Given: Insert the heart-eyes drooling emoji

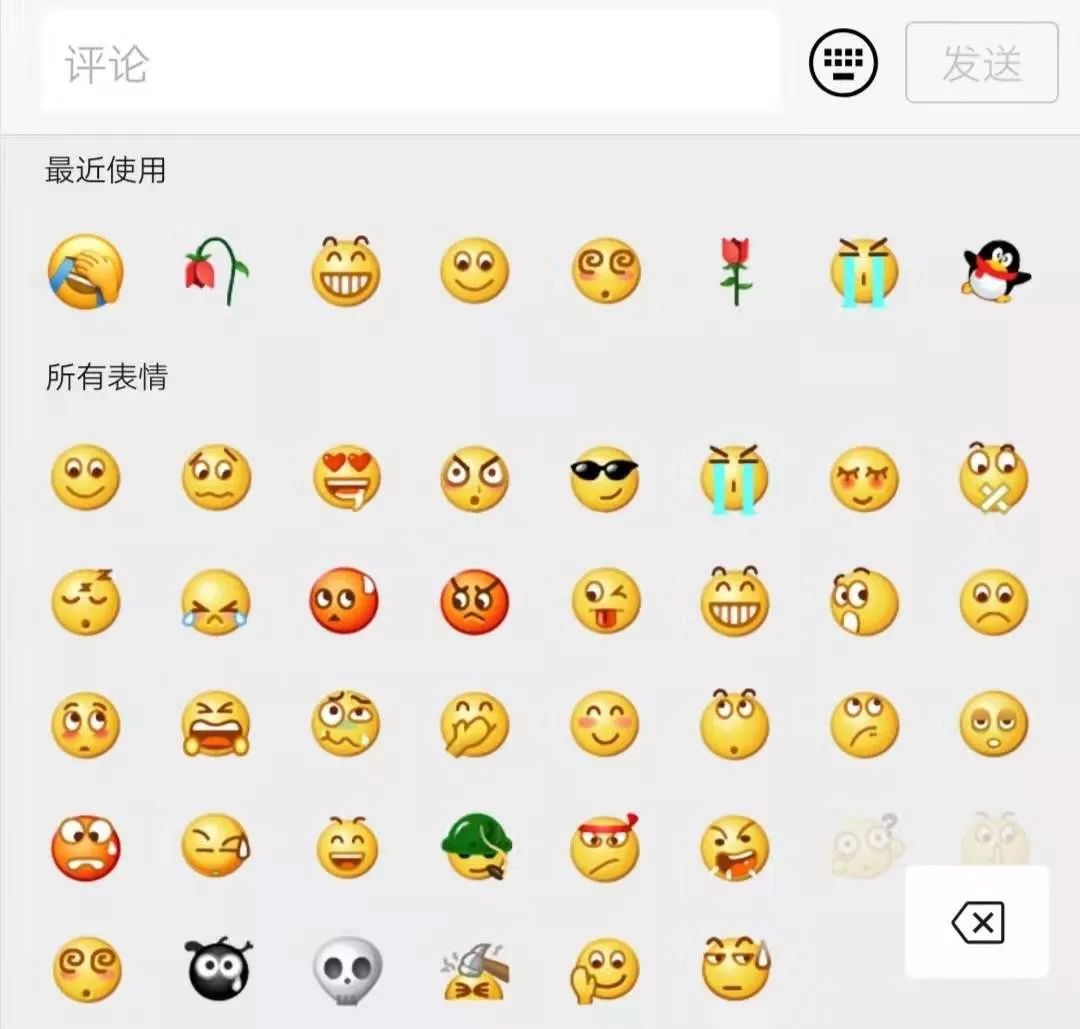Looking at the screenshot, I should coord(346,478).
